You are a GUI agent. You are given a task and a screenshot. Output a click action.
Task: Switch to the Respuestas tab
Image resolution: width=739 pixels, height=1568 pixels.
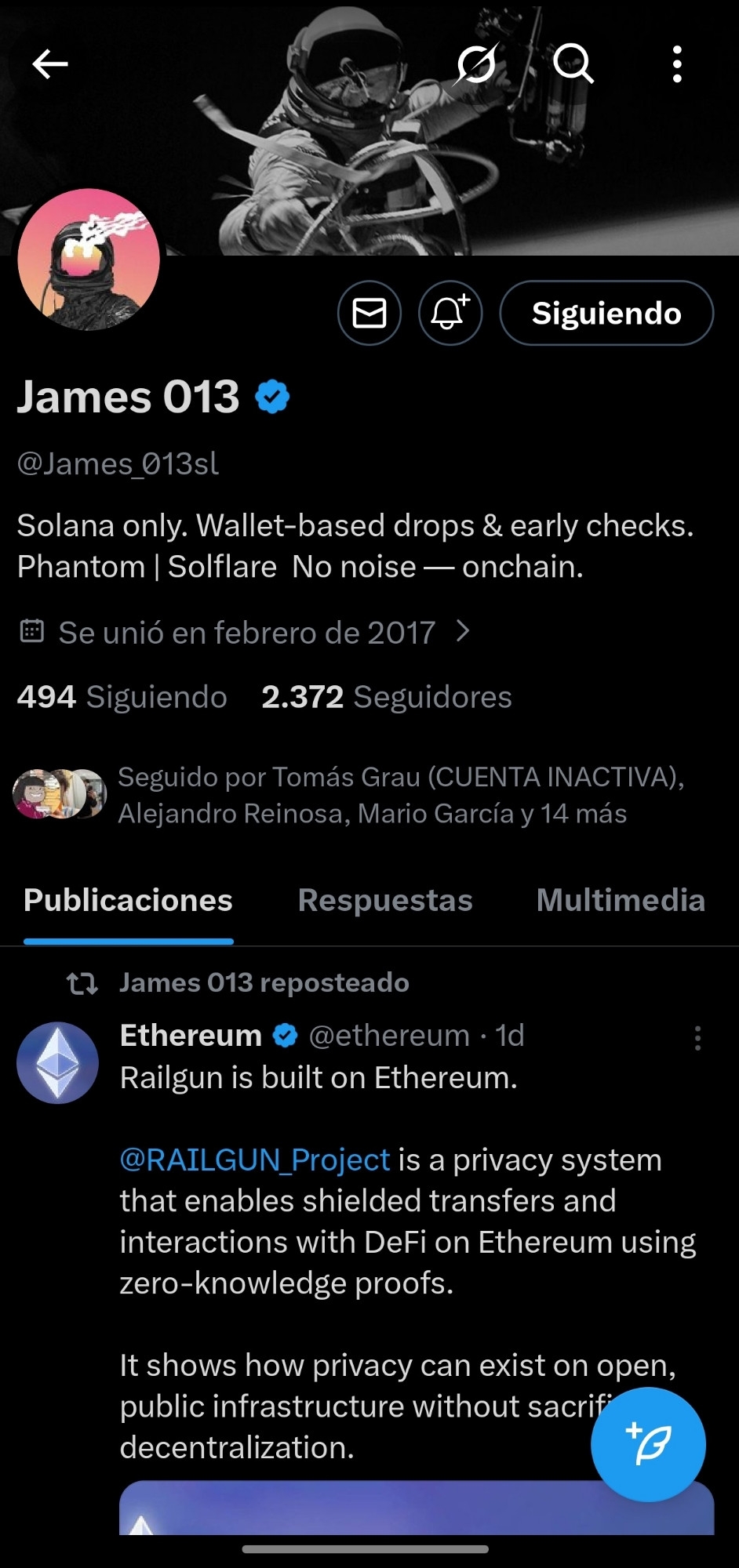click(x=385, y=901)
